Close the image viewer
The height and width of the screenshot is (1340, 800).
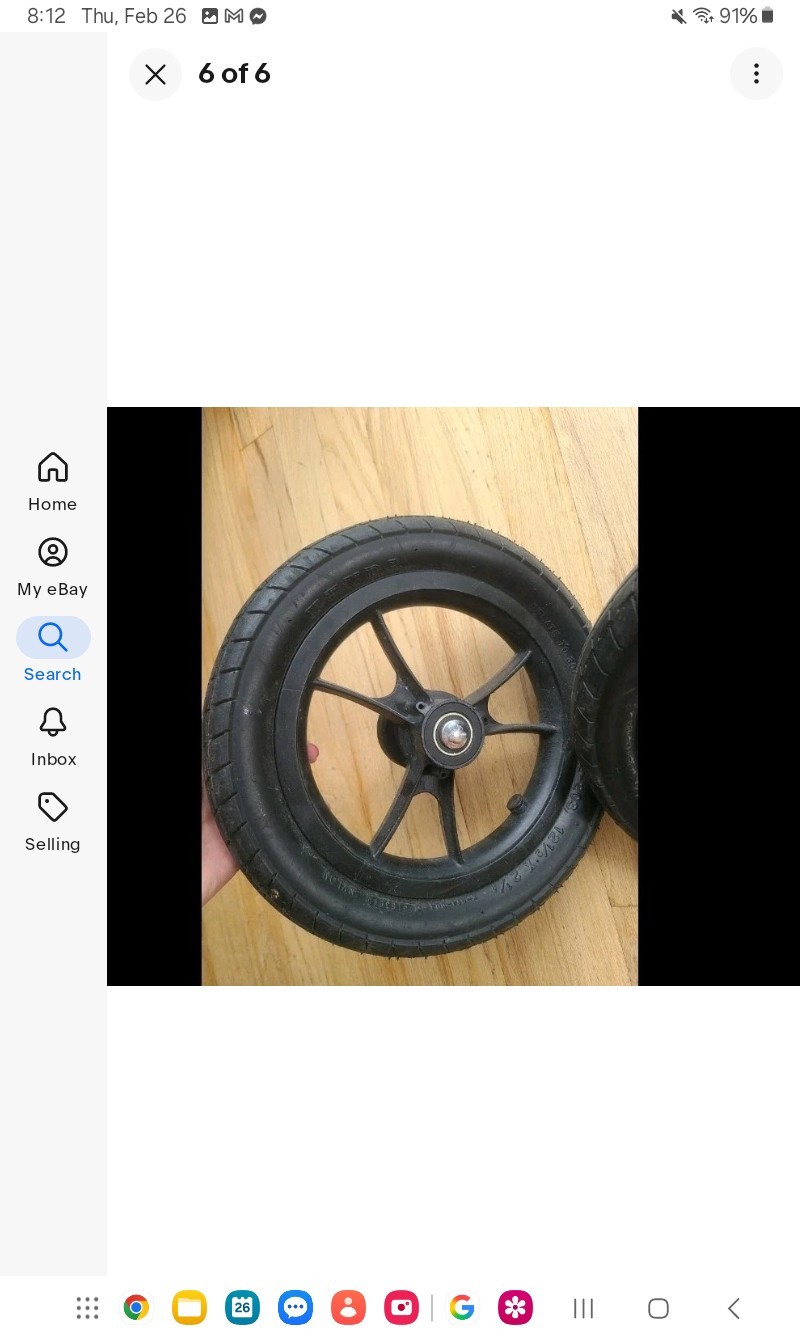tap(155, 74)
